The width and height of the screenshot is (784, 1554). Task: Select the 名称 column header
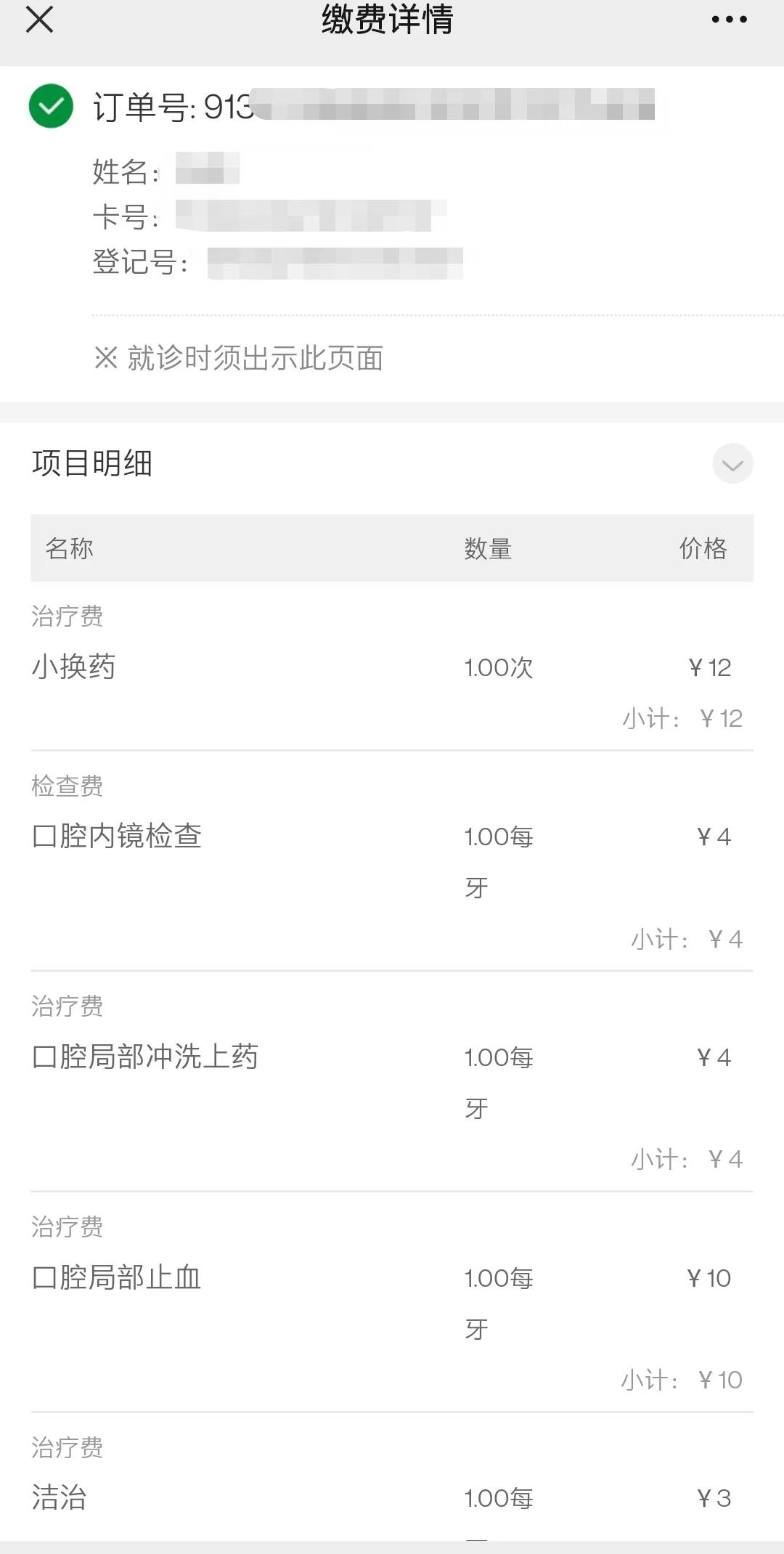point(69,548)
